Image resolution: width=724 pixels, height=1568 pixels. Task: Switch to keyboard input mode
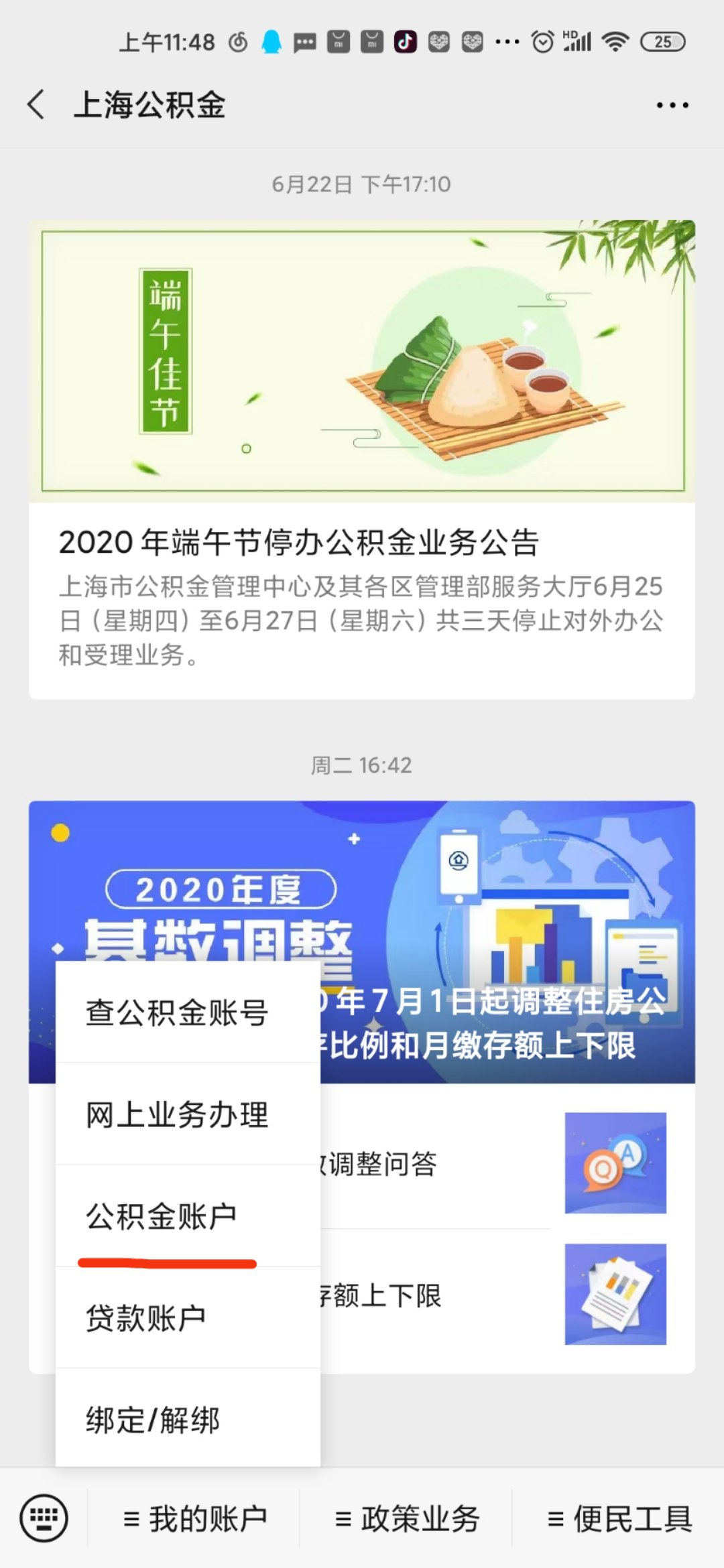point(44,1518)
